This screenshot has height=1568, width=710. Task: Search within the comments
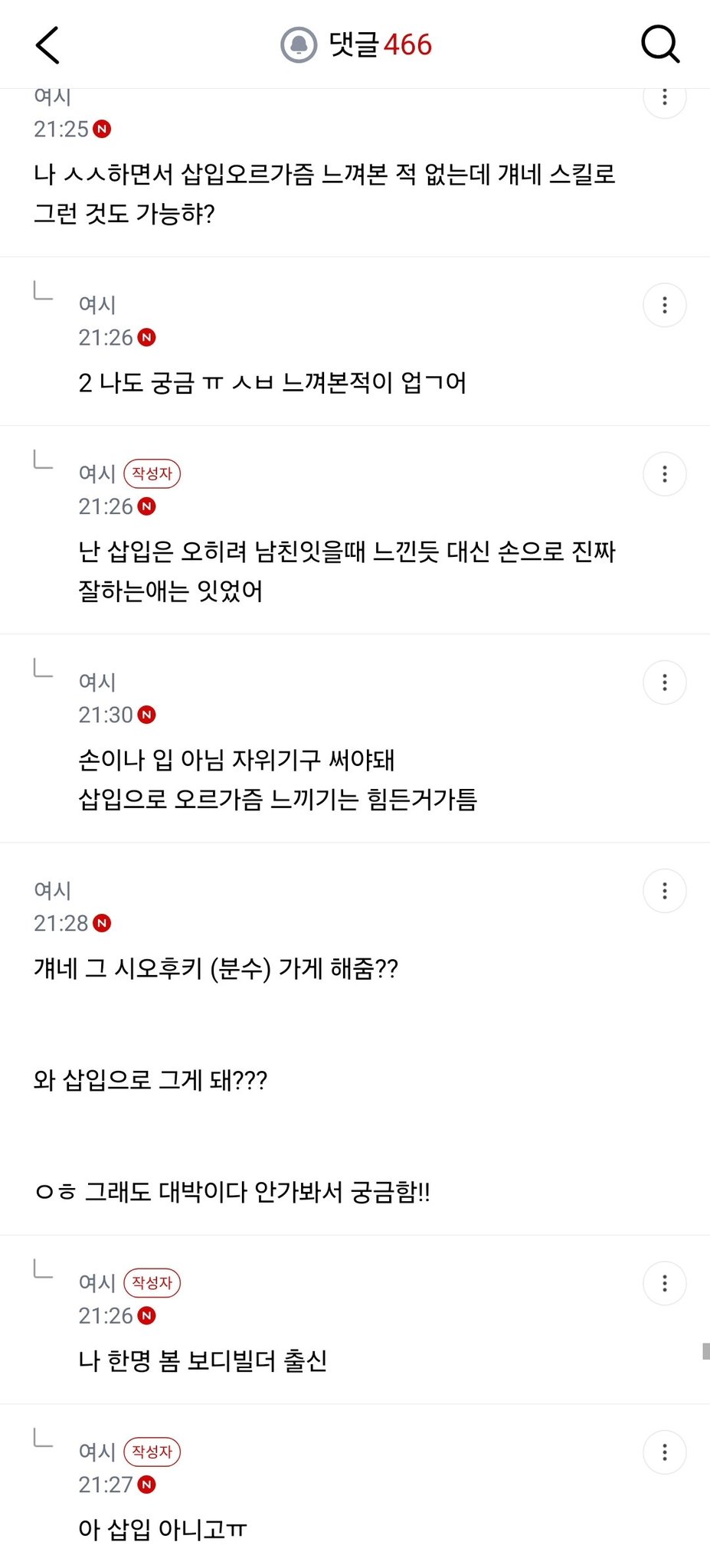coord(660,44)
